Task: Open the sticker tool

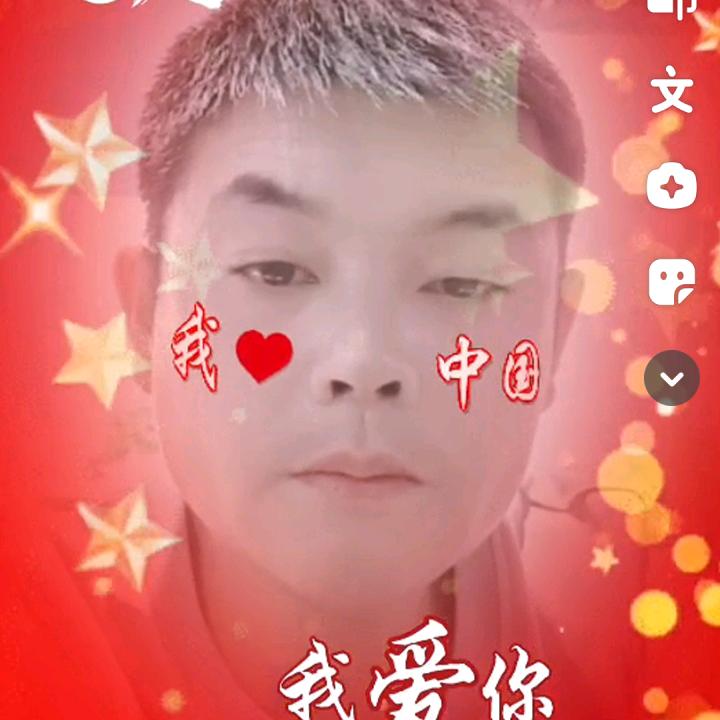Action: (x=672, y=282)
